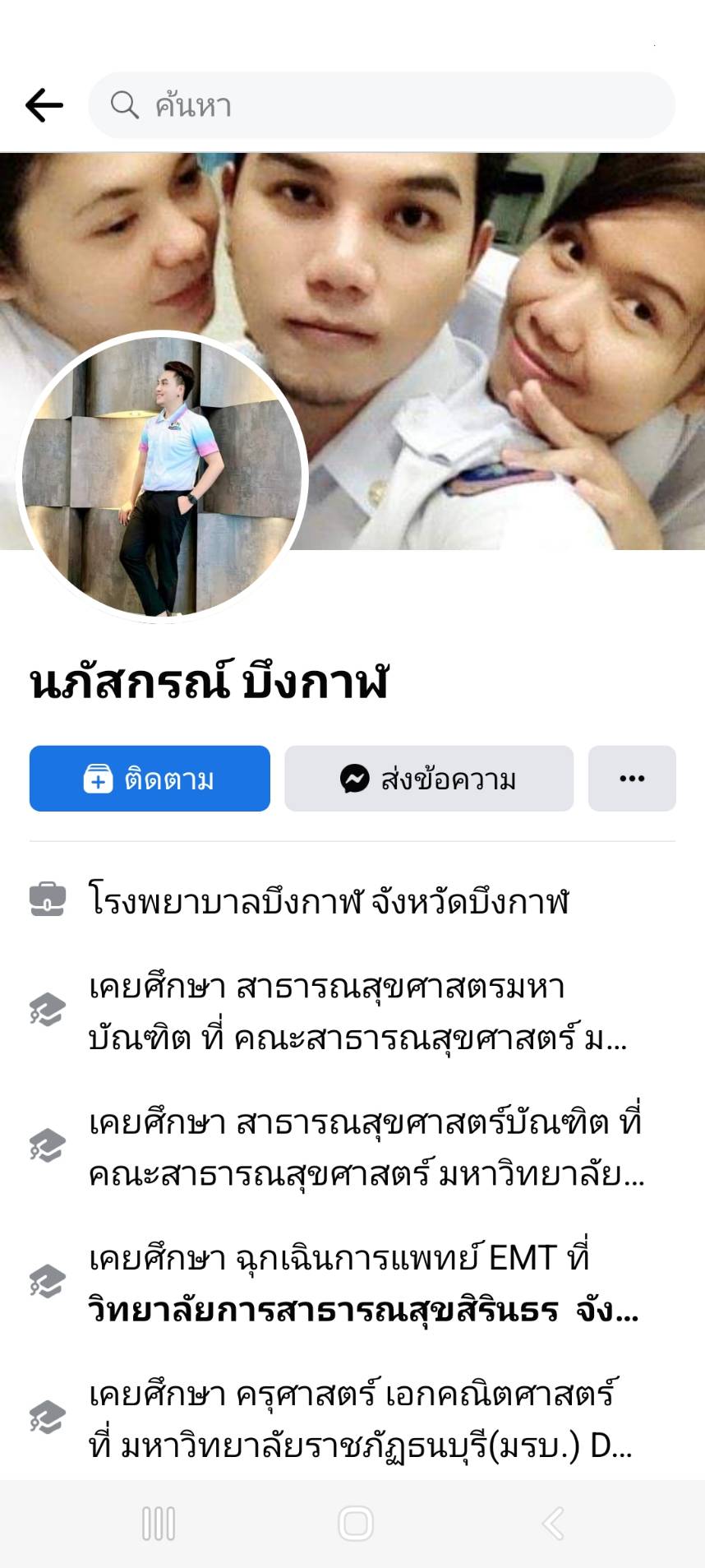705x1568 pixels.
Task: Open the three-dot more options button
Action: click(x=631, y=779)
